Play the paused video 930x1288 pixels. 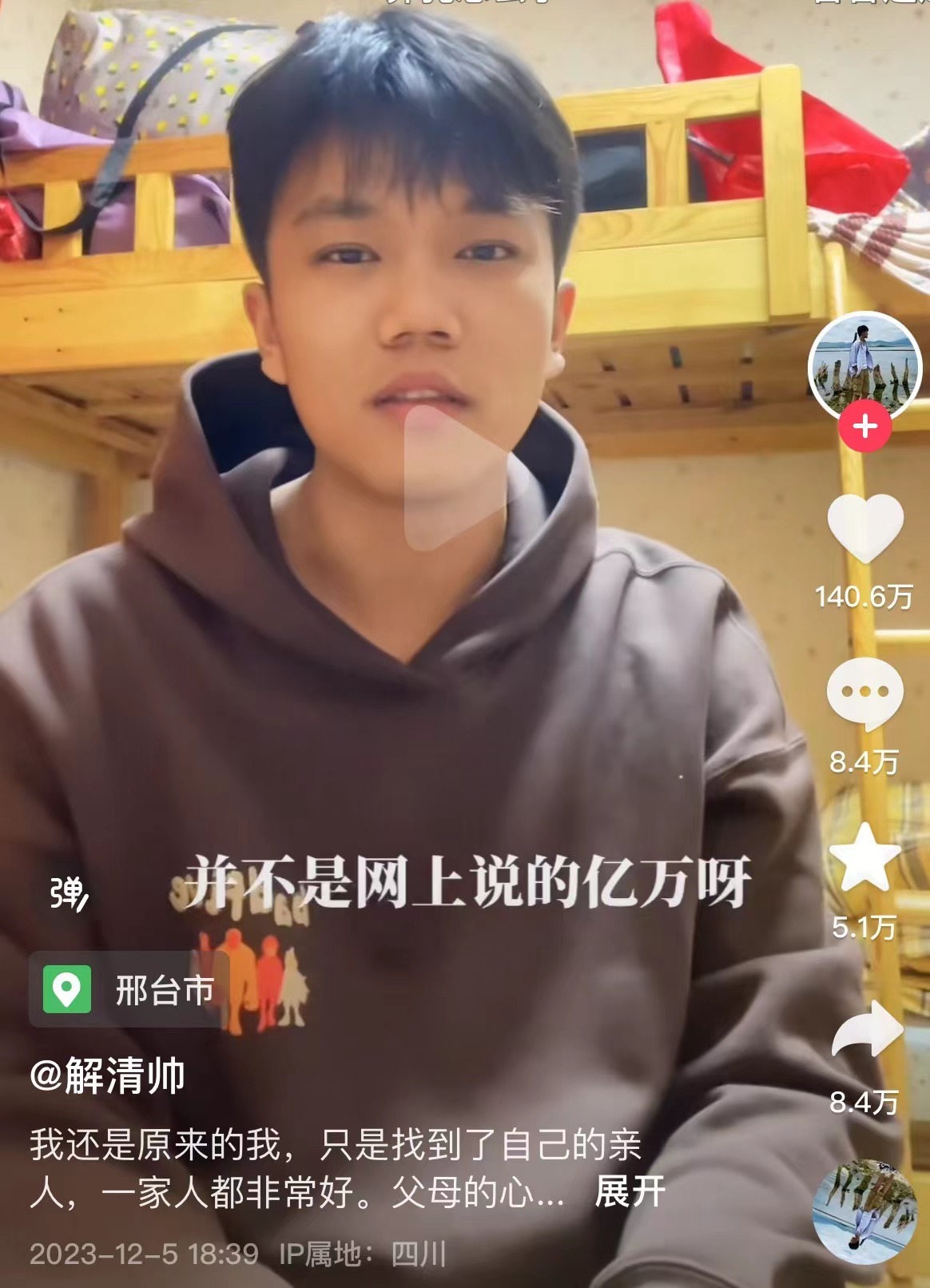click(465, 479)
